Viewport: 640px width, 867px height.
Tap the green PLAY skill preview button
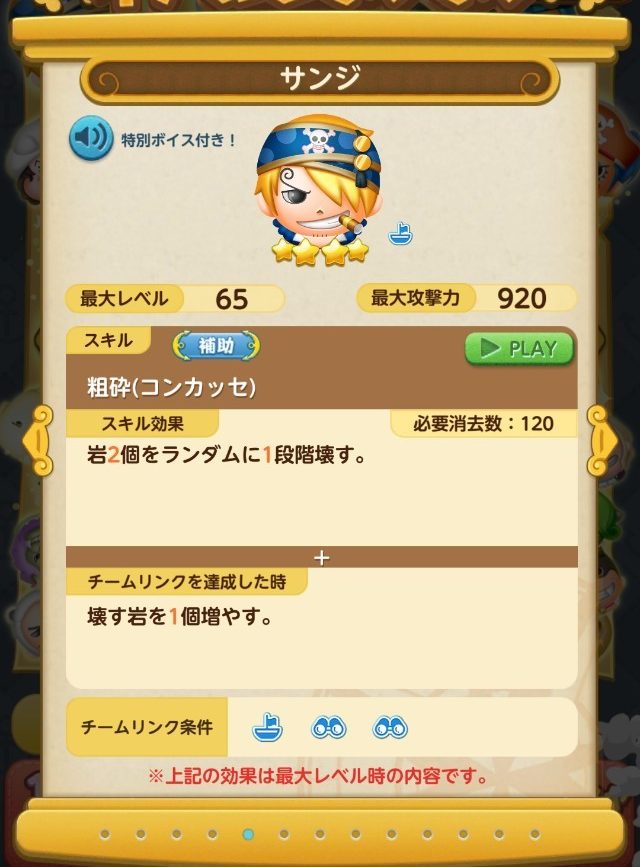(519, 348)
